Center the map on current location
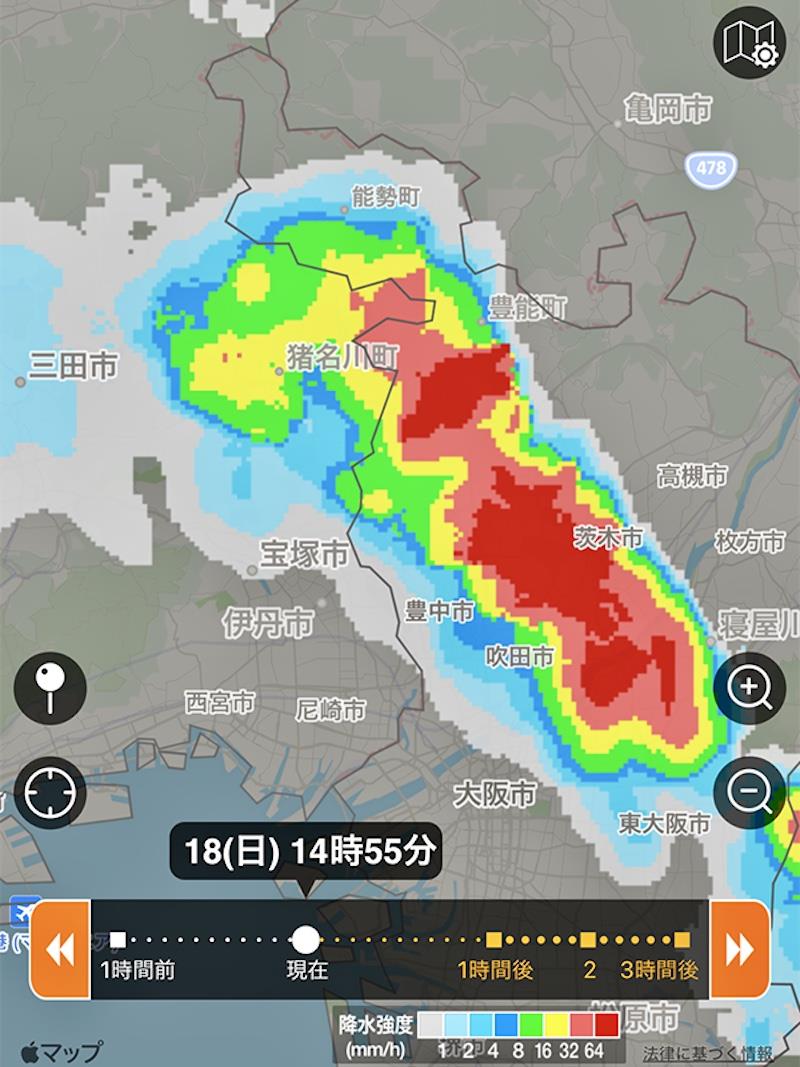 (x=50, y=793)
